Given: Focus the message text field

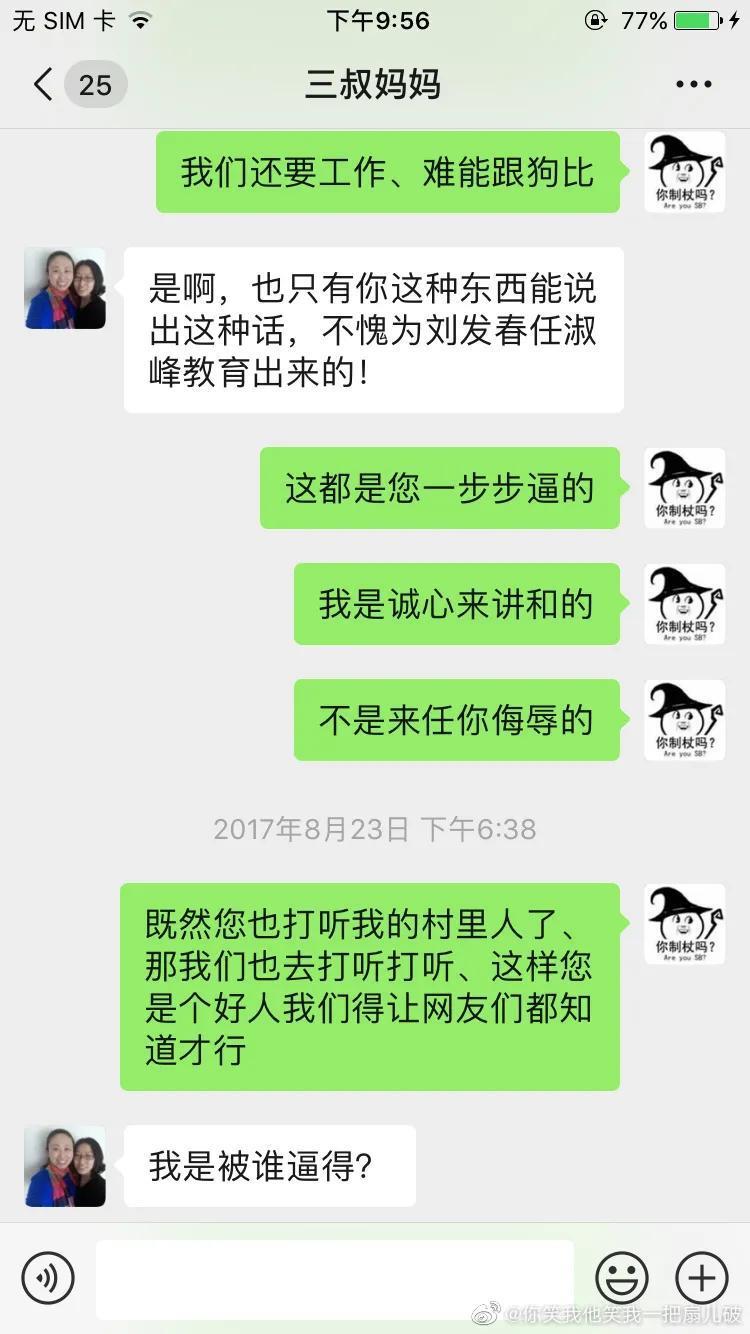Looking at the screenshot, I should point(334,1277).
